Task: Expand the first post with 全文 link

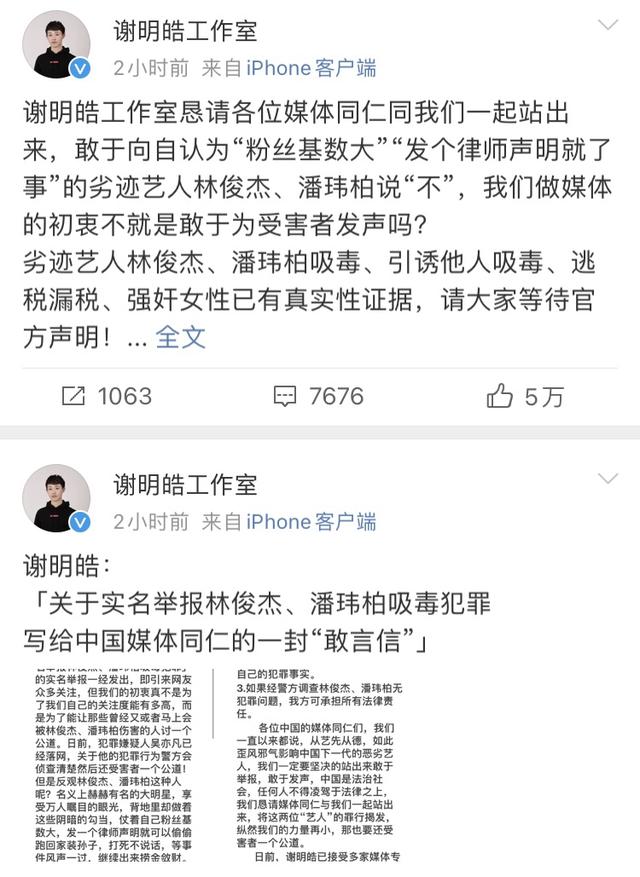Action: click(x=181, y=337)
